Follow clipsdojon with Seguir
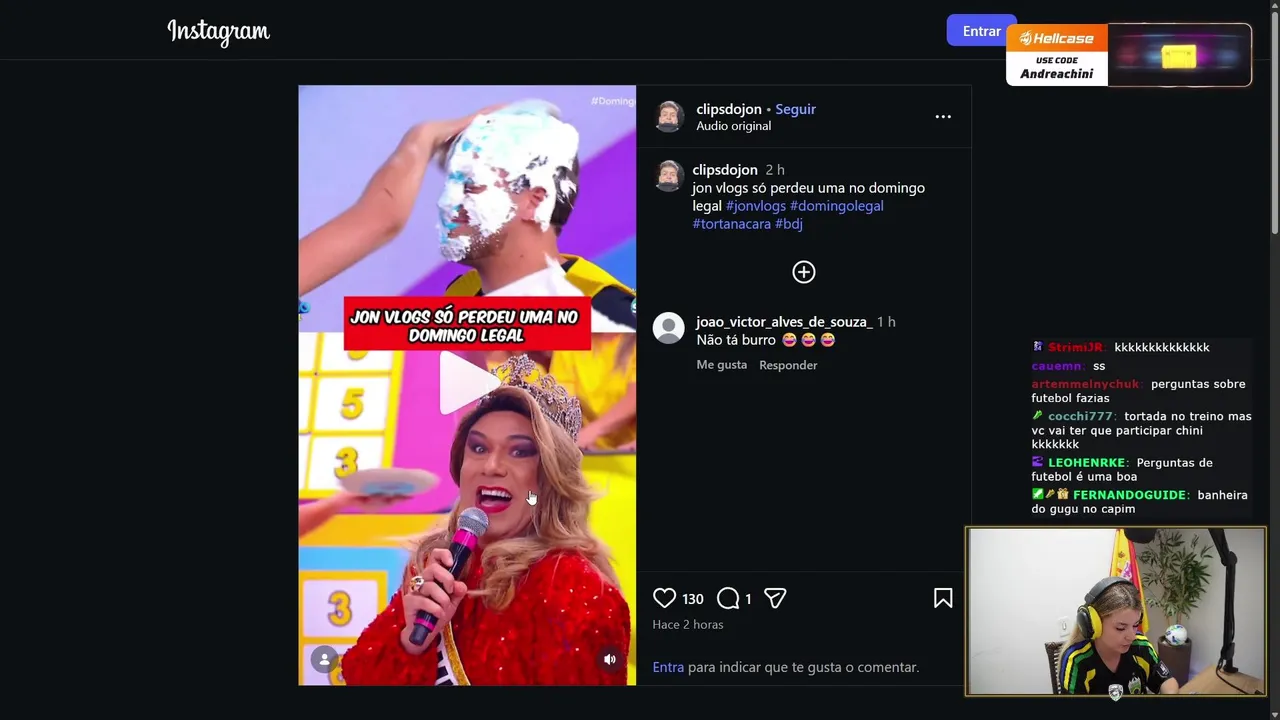The width and height of the screenshot is (1280, 720). coord(796,109)
